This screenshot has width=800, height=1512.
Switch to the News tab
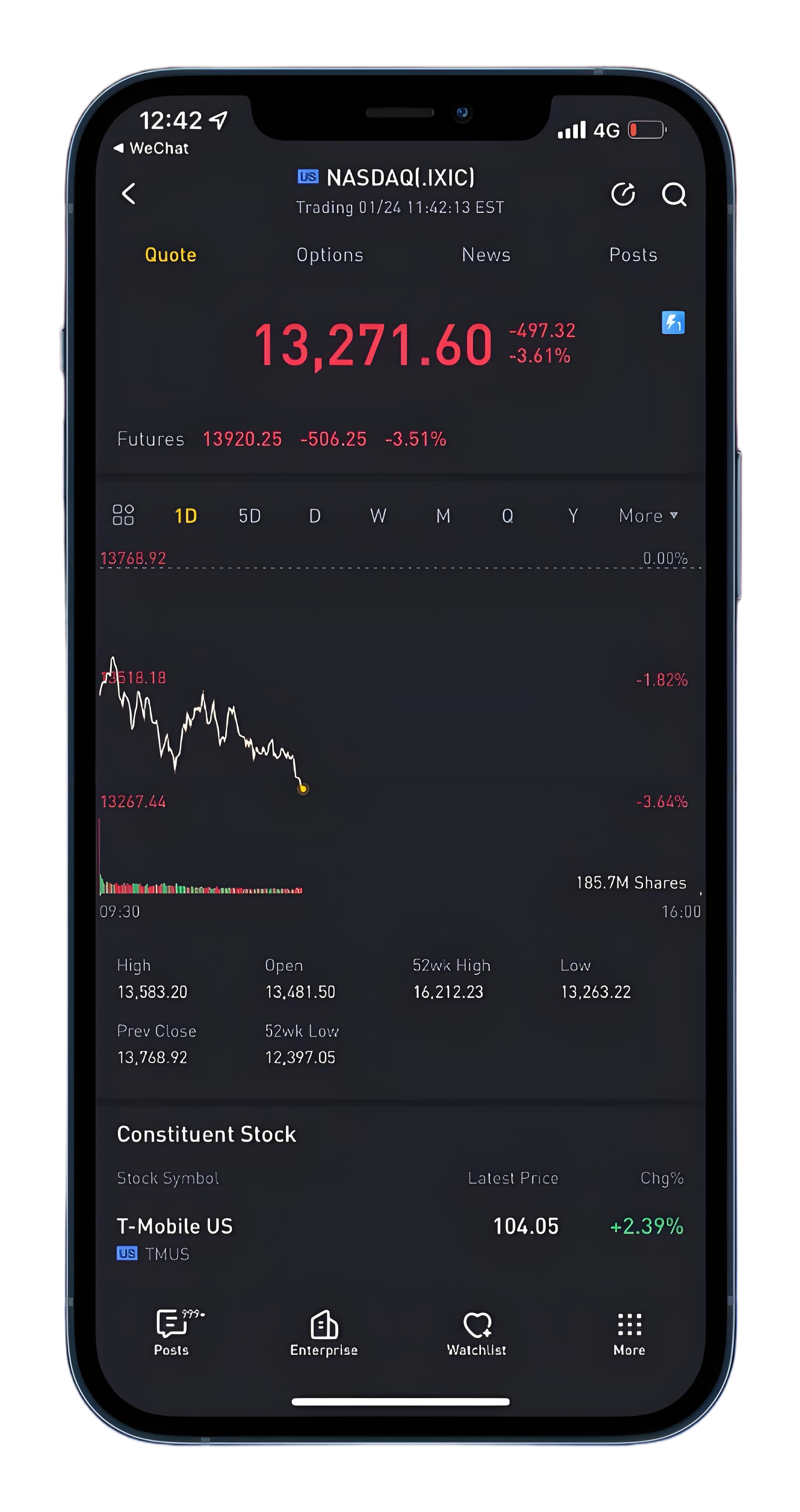(485, 255)
